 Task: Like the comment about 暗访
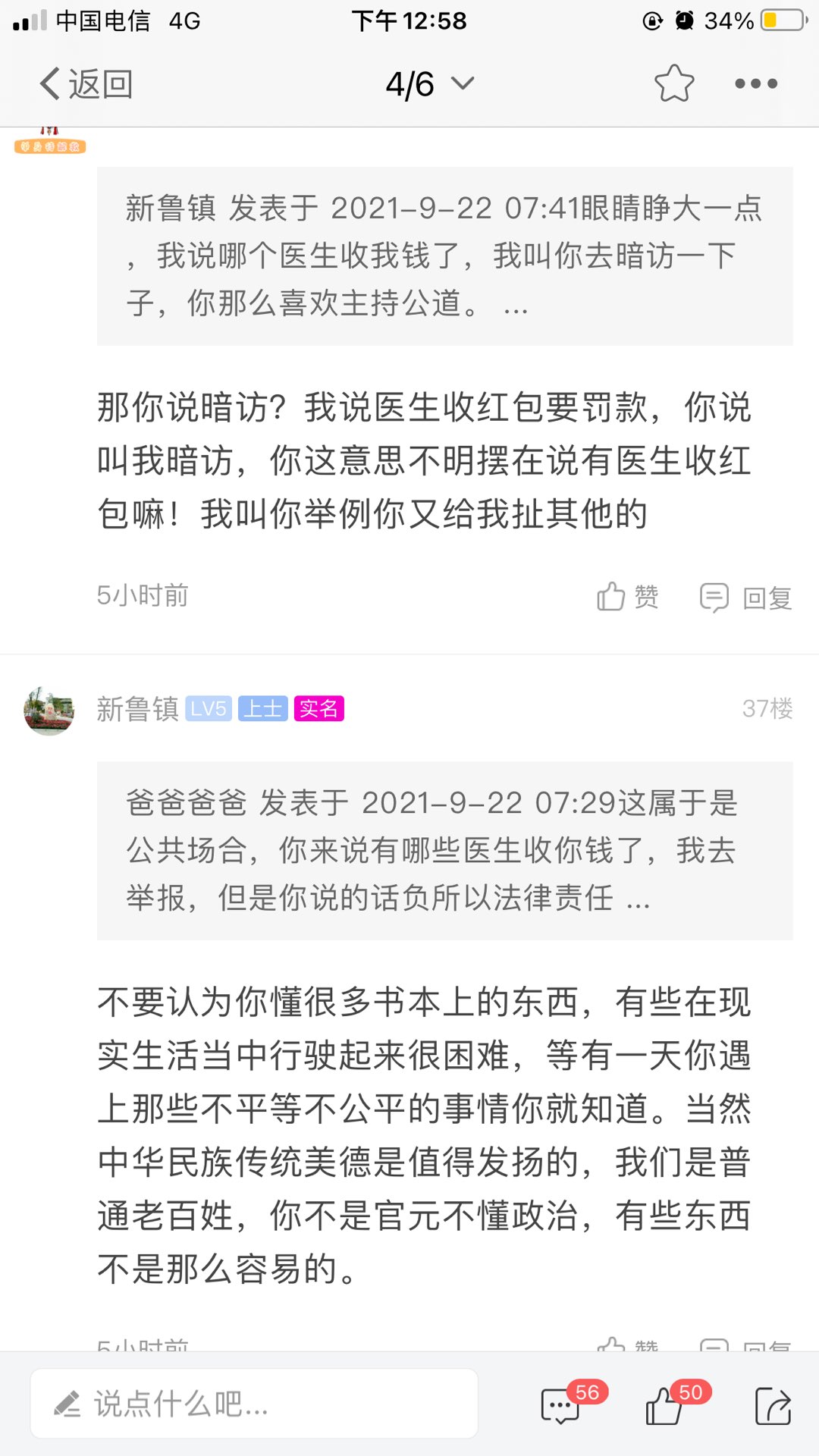[x=627, y=597]
